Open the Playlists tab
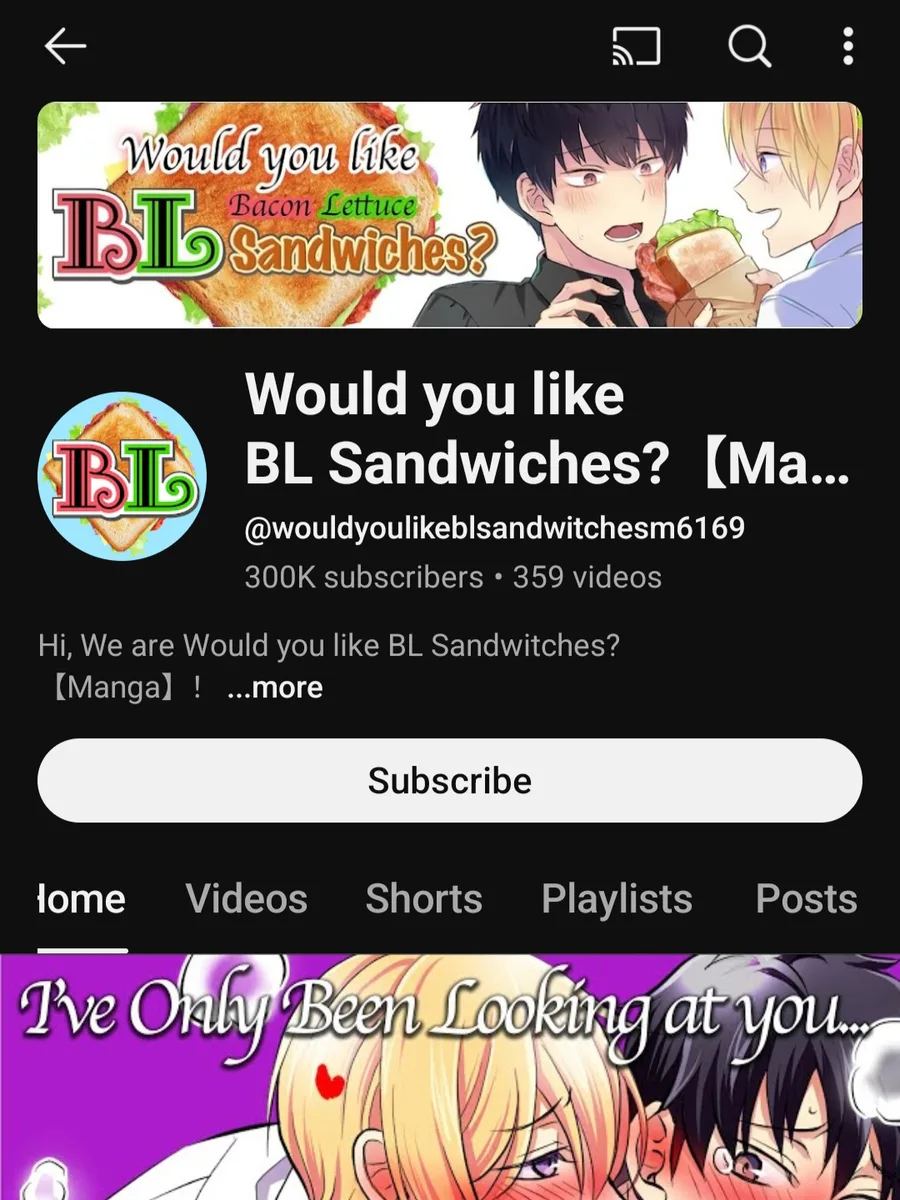Image resolution: width=900 pixels, height=1200 pixels. click(x=617, y=899)
